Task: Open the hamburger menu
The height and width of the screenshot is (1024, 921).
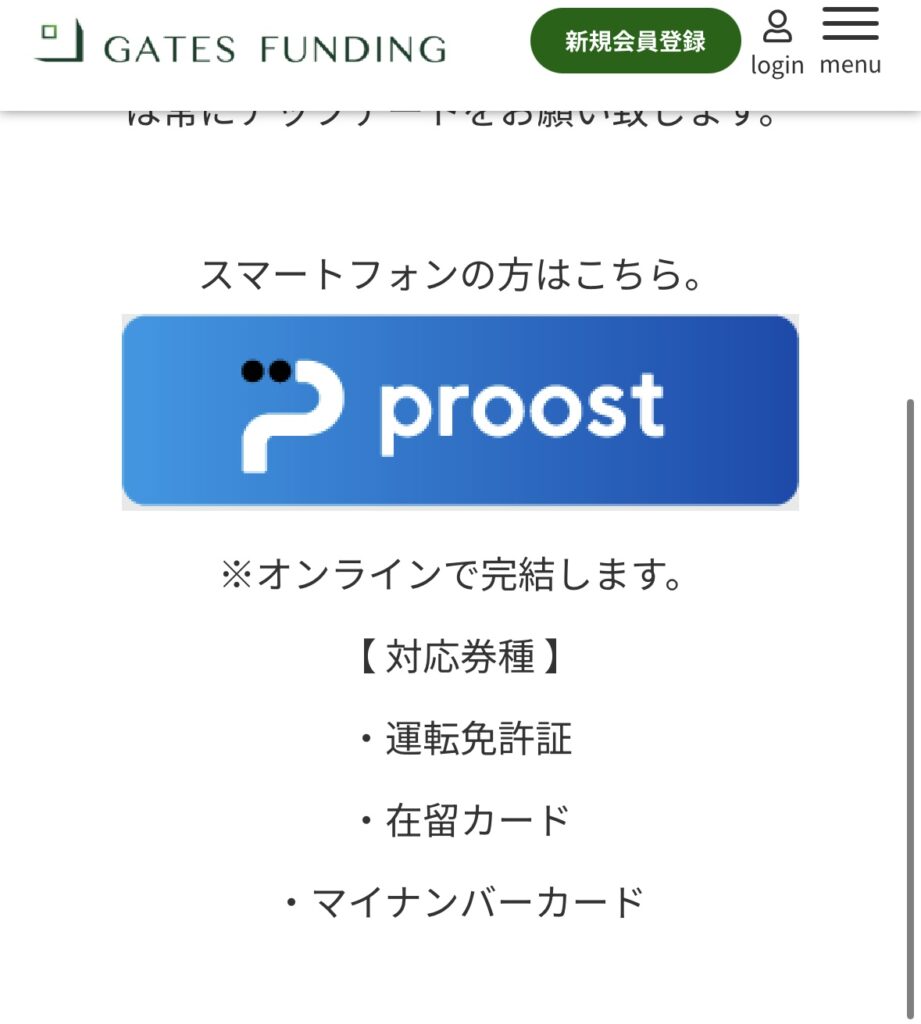Action: [850, 42]
